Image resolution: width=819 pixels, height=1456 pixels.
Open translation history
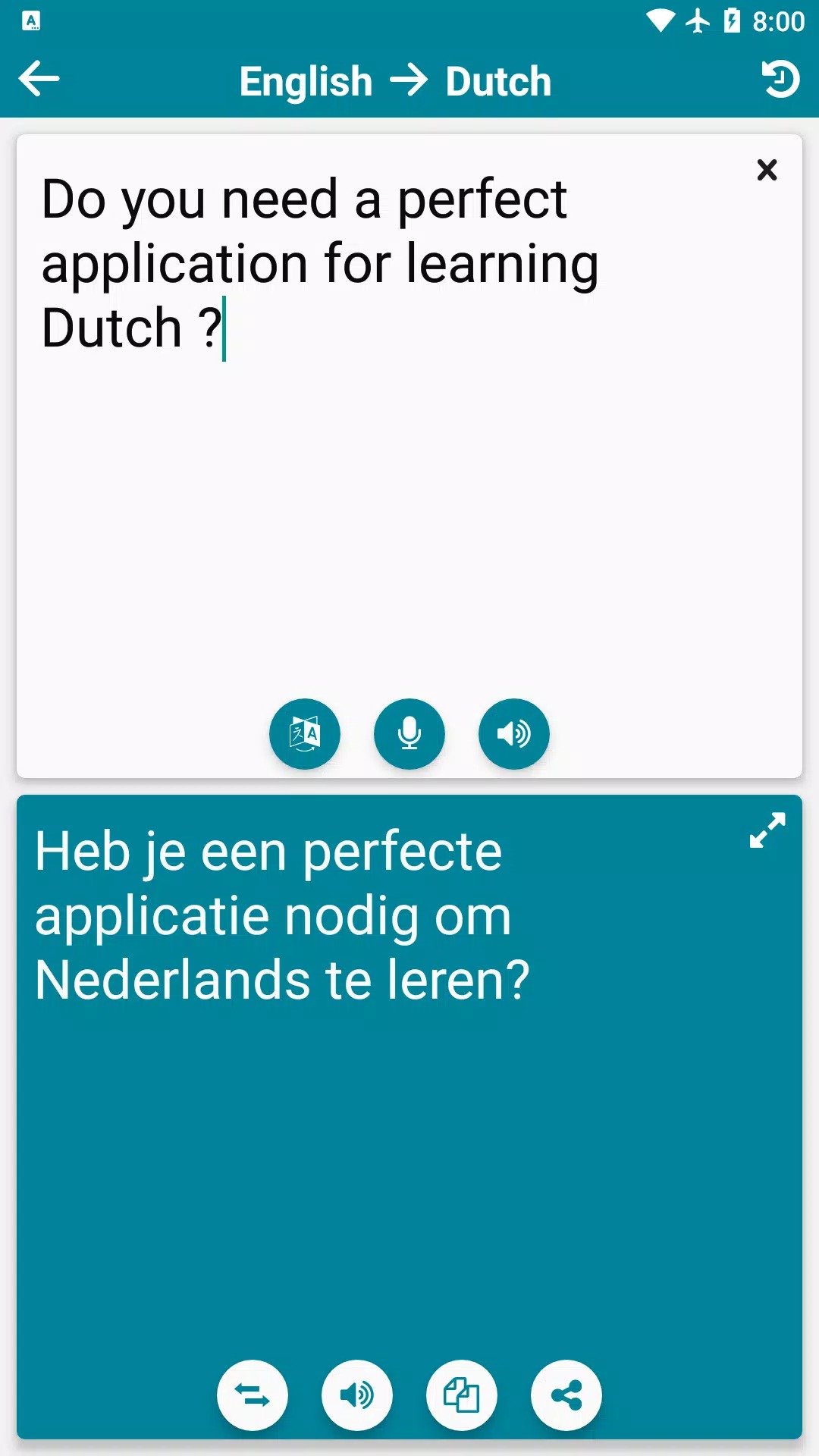[x=780, y=79]
